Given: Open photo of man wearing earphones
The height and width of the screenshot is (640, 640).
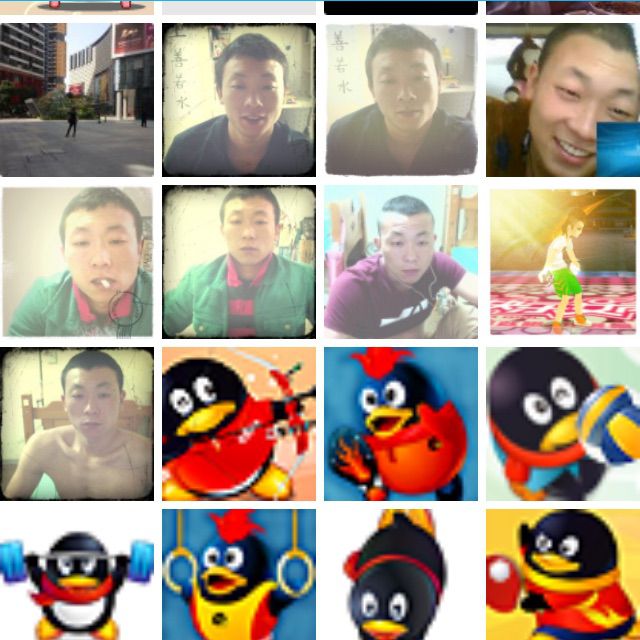Looking at the screenshot, I should click(x=401, y=261).
